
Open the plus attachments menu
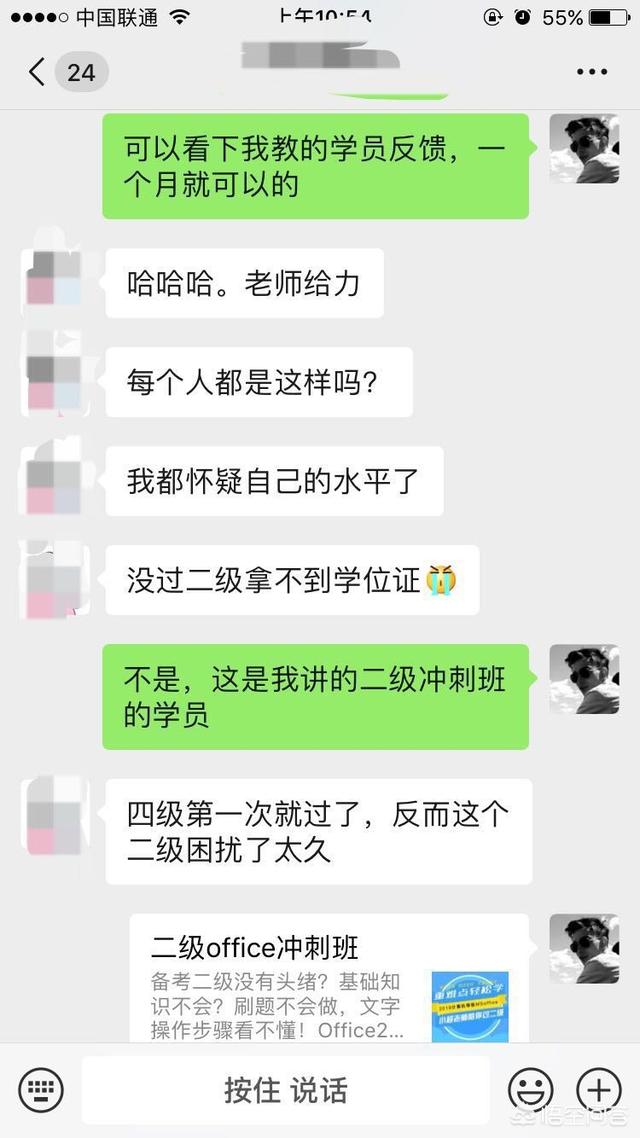pos(598,1088)
